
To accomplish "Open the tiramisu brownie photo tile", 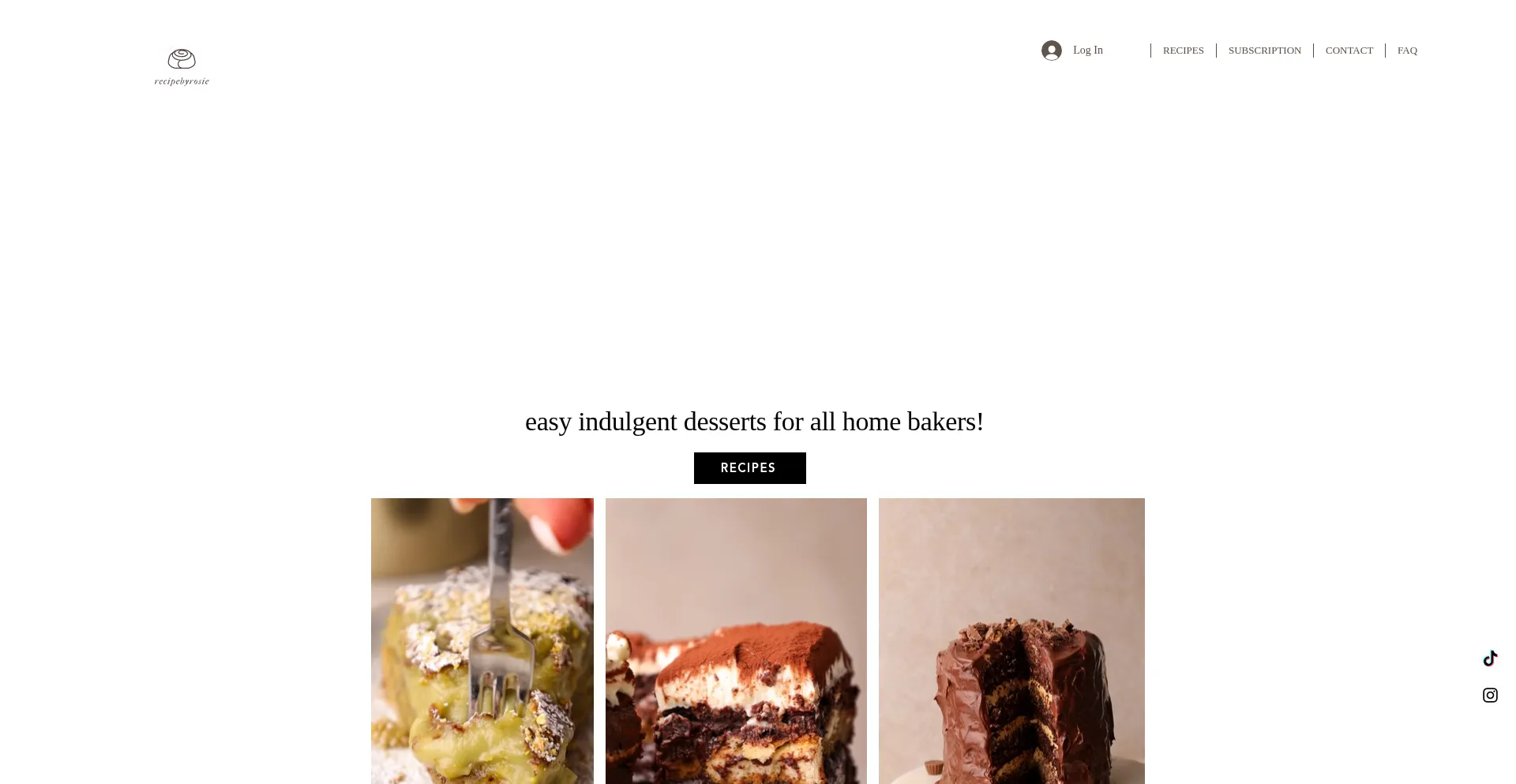I will 736,640.
